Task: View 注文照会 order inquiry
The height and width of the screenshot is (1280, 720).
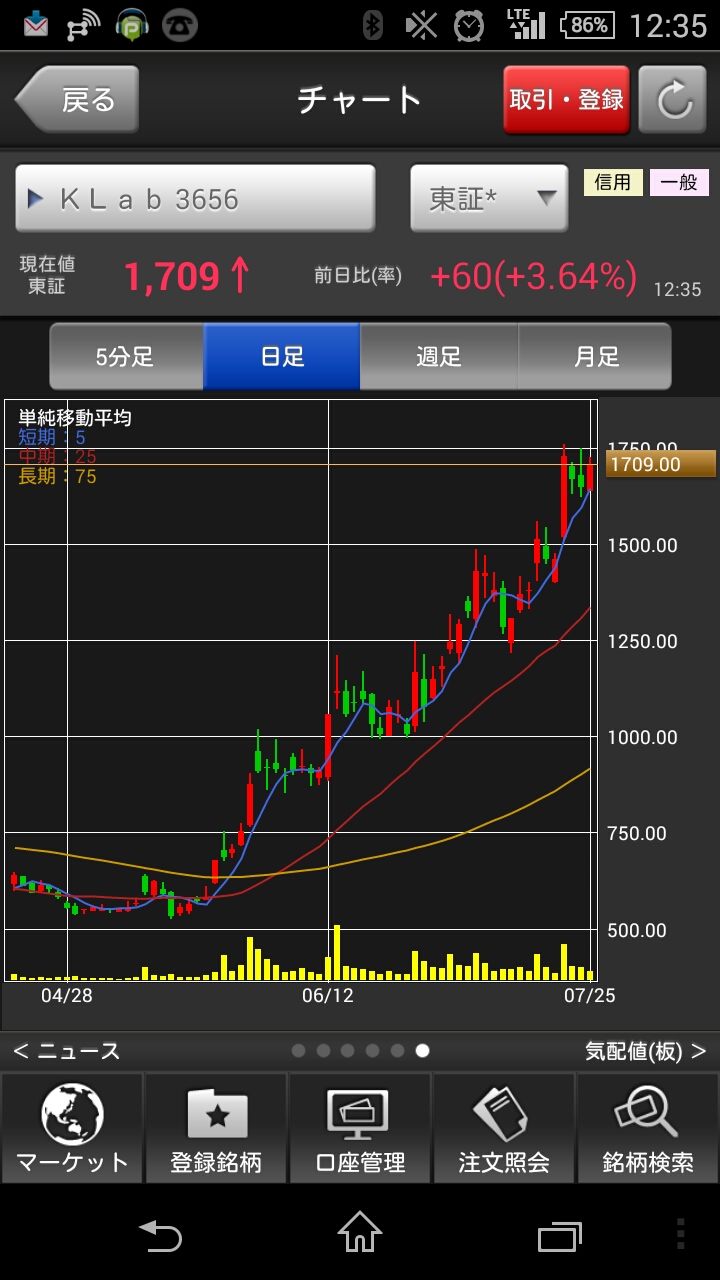Action: [504, 1128]
